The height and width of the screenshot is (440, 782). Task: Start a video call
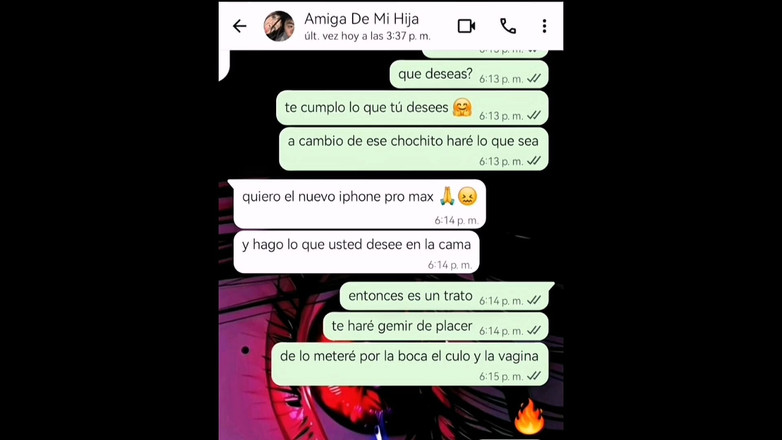pyautogui.click(x=466, y=26)
